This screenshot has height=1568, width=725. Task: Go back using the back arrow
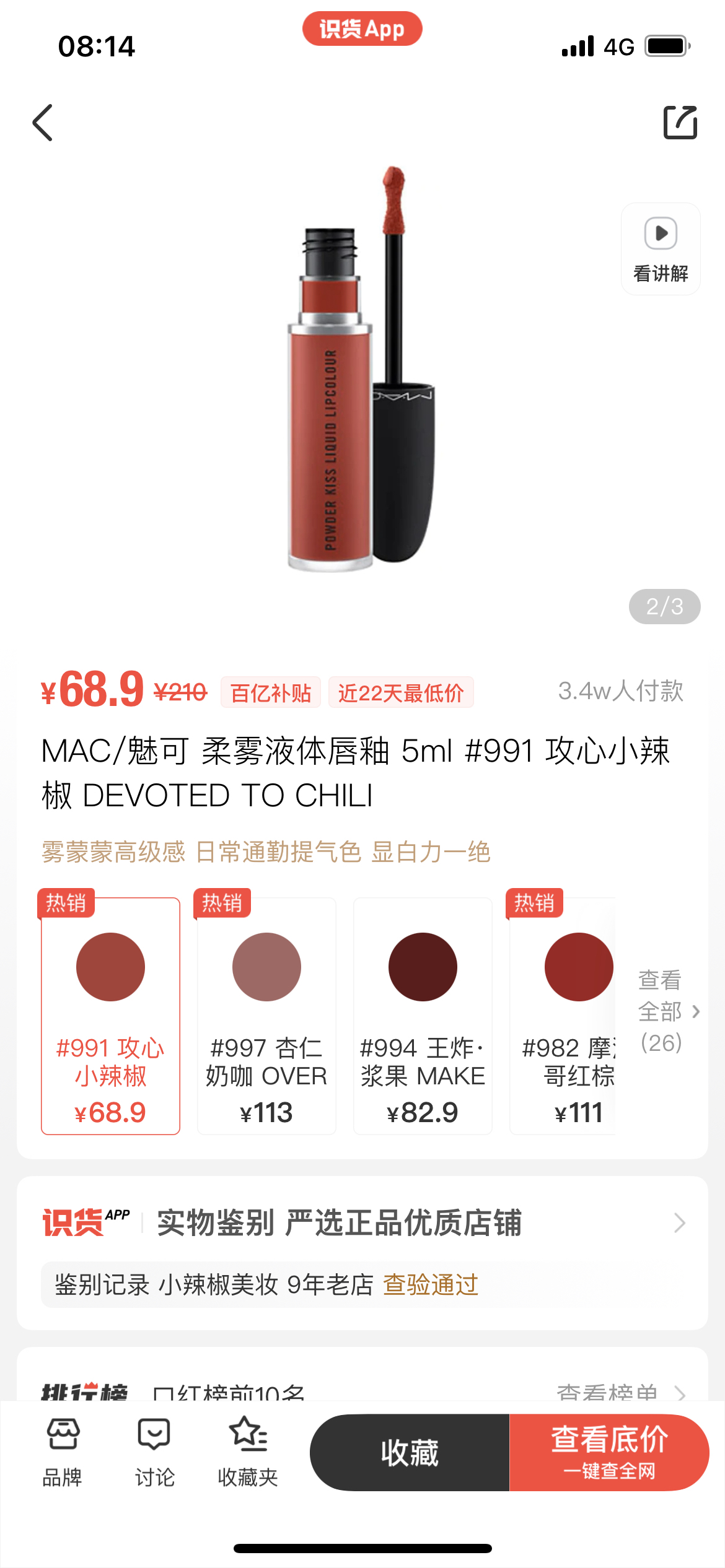point(43,123)
